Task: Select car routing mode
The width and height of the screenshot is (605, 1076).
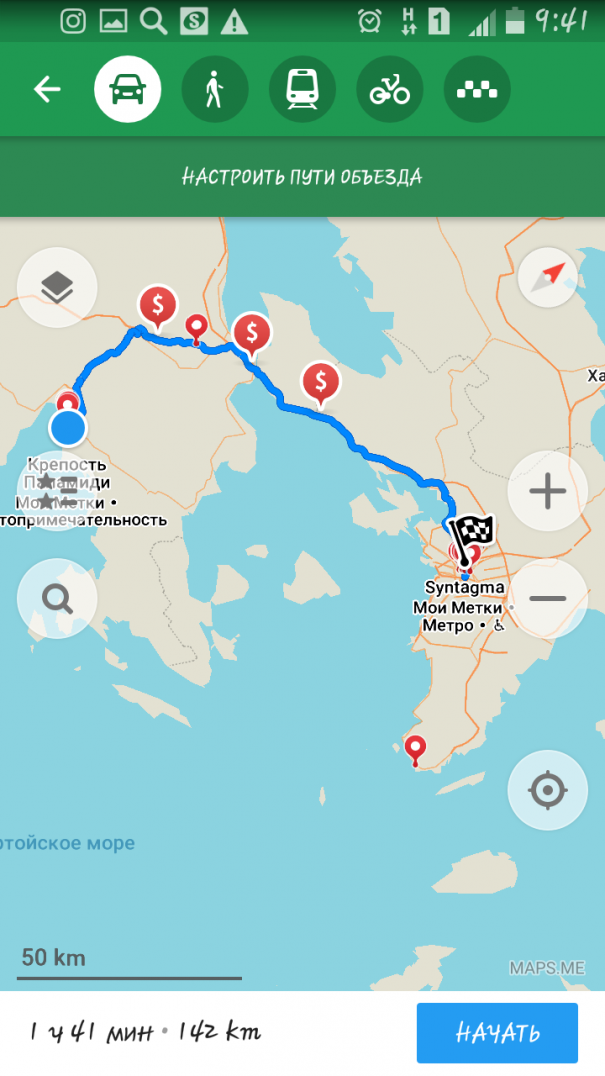Action: coord(128,90)
